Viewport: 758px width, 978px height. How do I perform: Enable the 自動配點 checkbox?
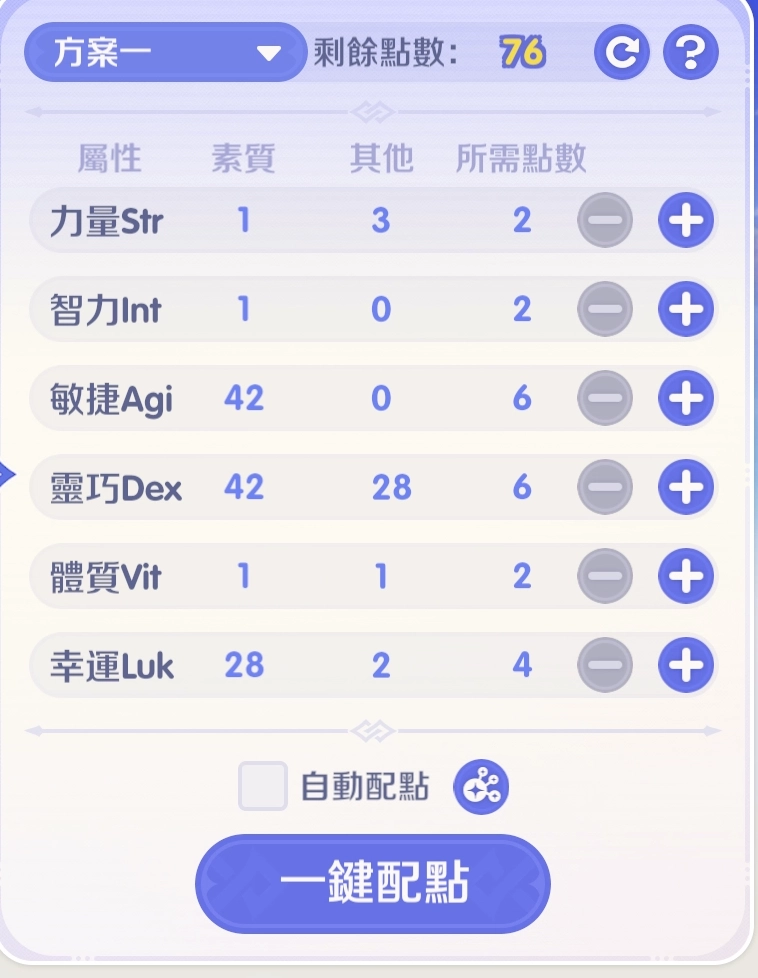click(x=261, y=786)
